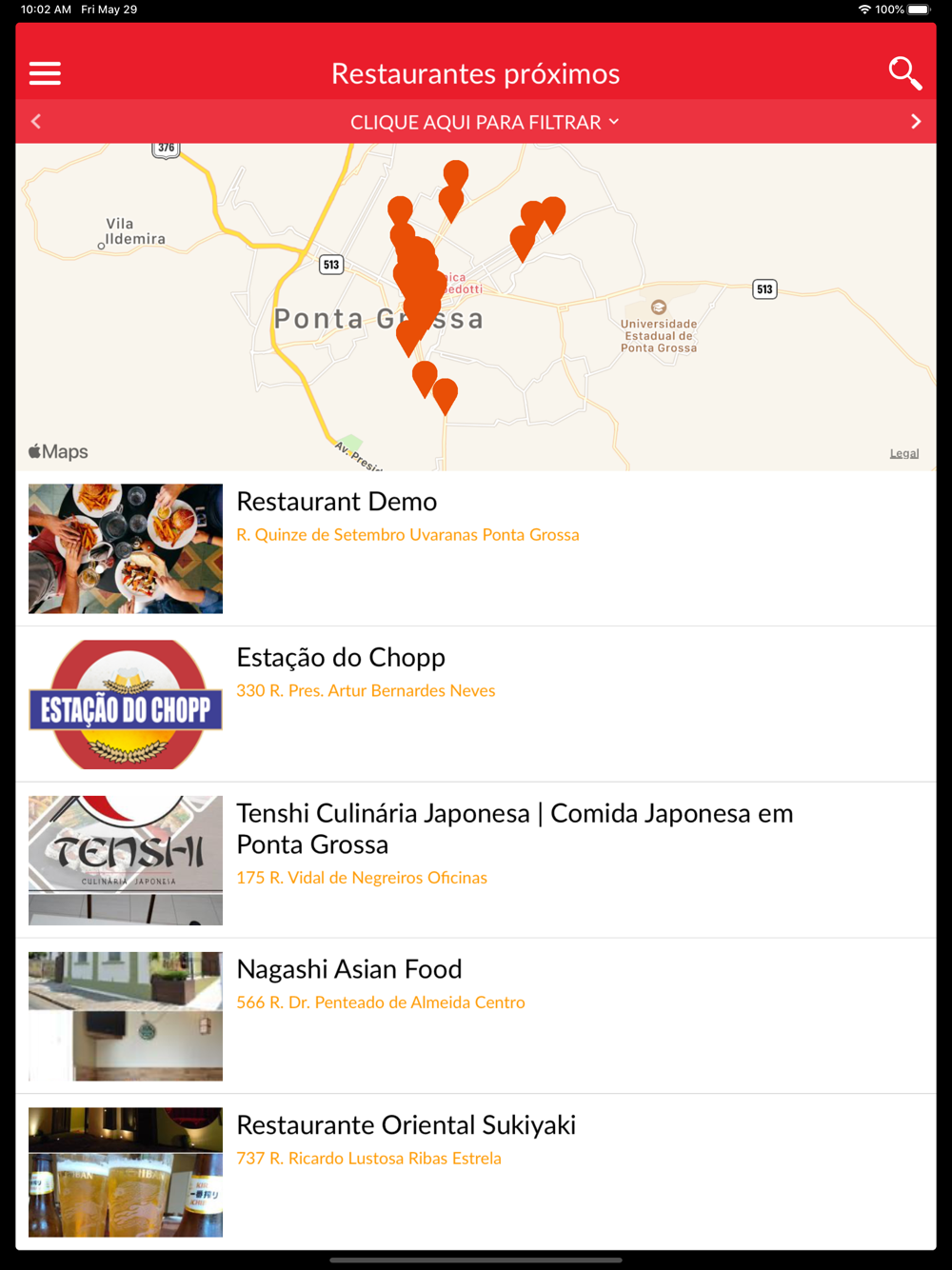Open Restaurante Oriental Sukiyaki
The width and height of the screenshot is (952, 1270).
[x=476, y=1172]
